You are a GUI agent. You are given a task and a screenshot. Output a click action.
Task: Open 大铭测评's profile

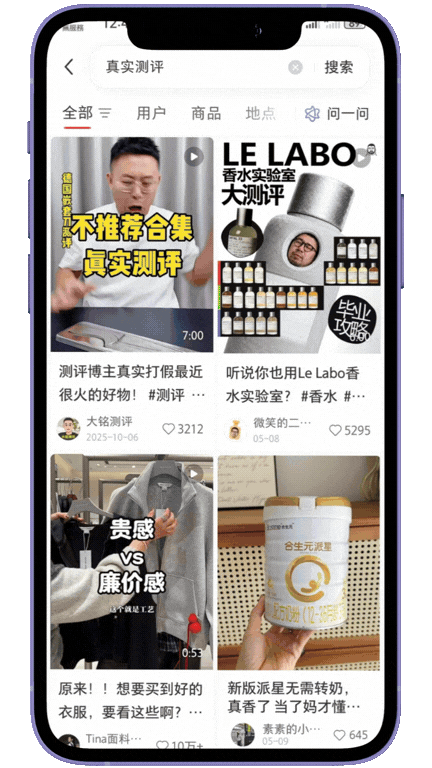point(68,429)
